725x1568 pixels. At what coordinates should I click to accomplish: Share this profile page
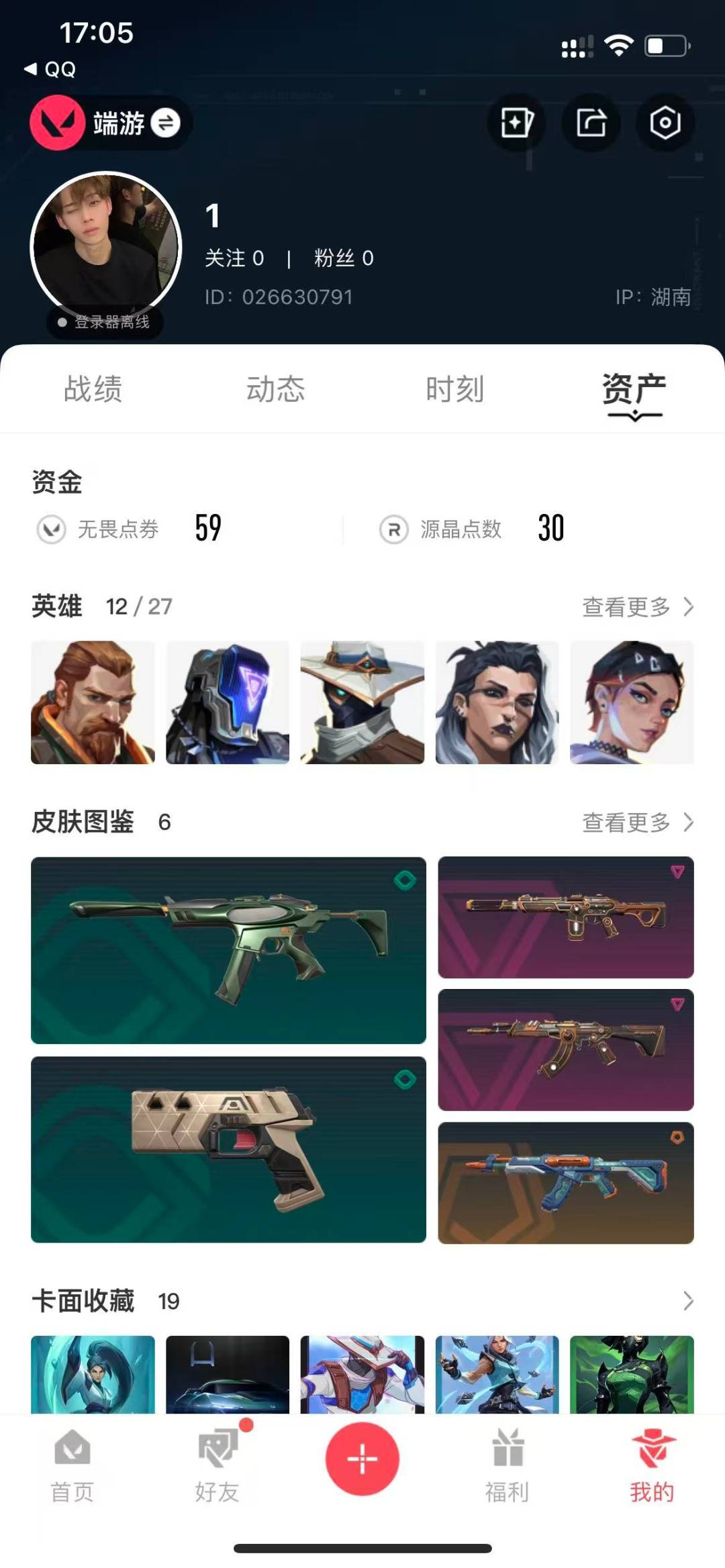(591, 123)
